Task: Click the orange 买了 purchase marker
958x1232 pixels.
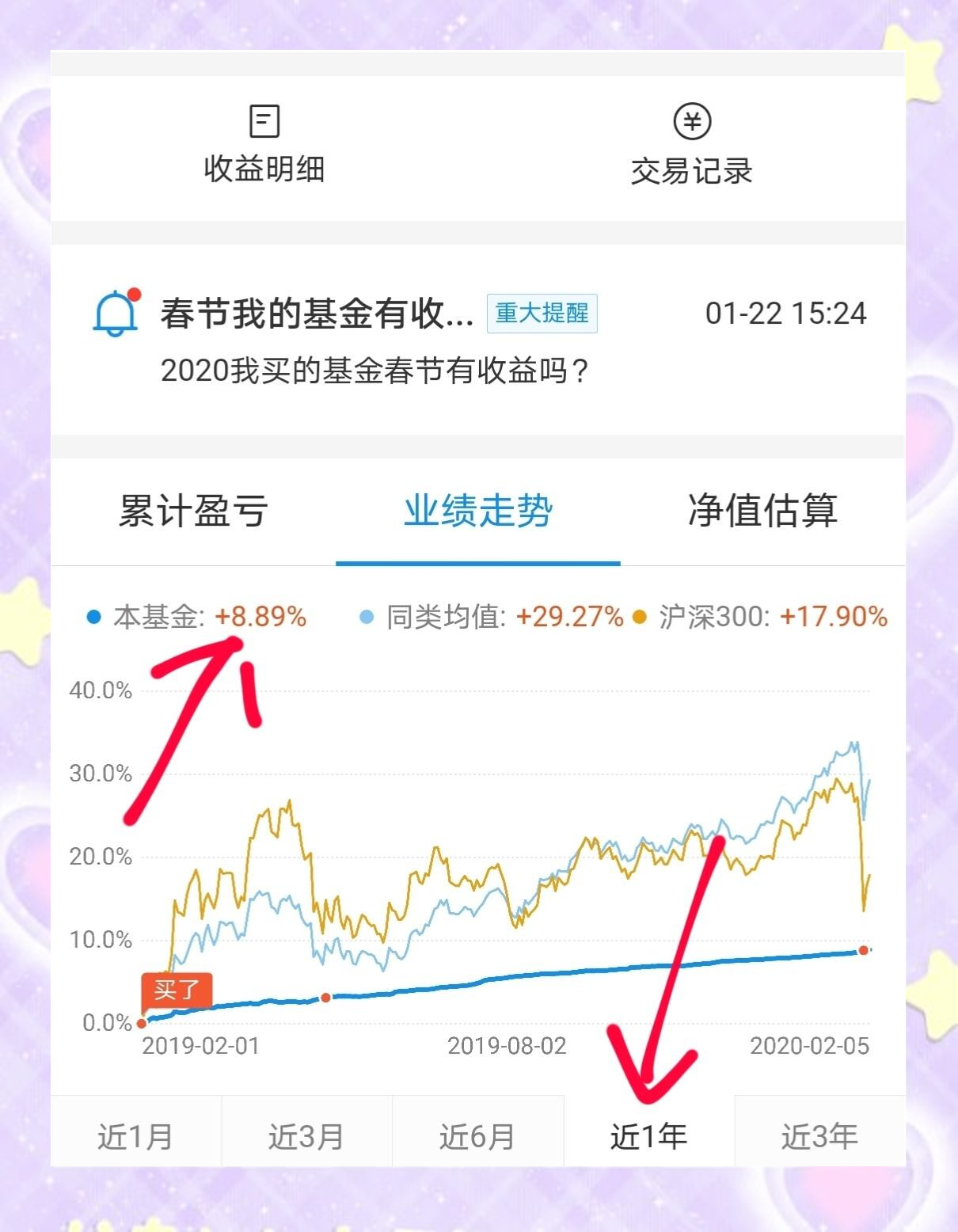Action: click(178, 991)
